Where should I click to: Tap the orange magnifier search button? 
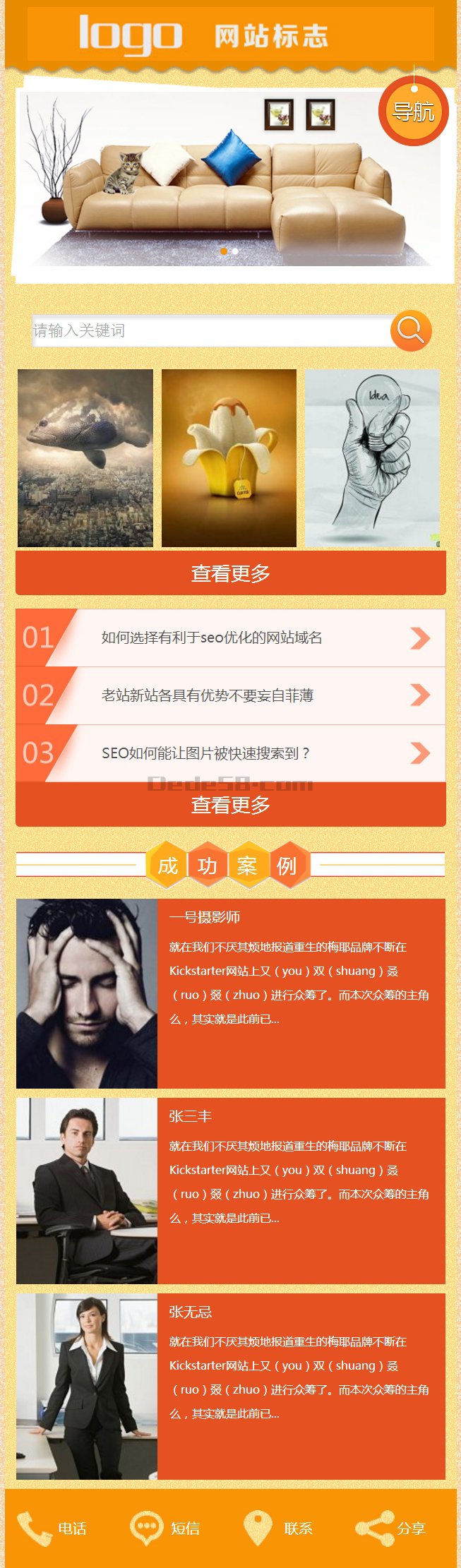(410, 330)
